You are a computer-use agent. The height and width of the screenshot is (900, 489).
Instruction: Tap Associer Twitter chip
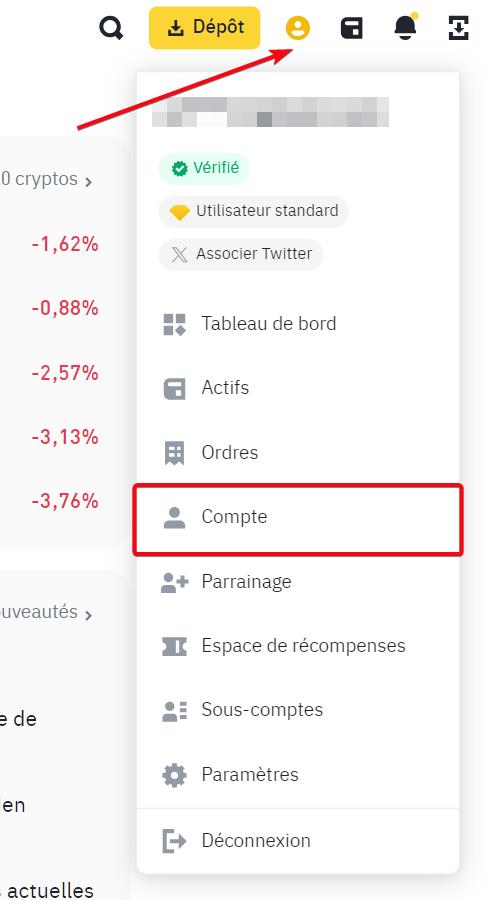240,254
